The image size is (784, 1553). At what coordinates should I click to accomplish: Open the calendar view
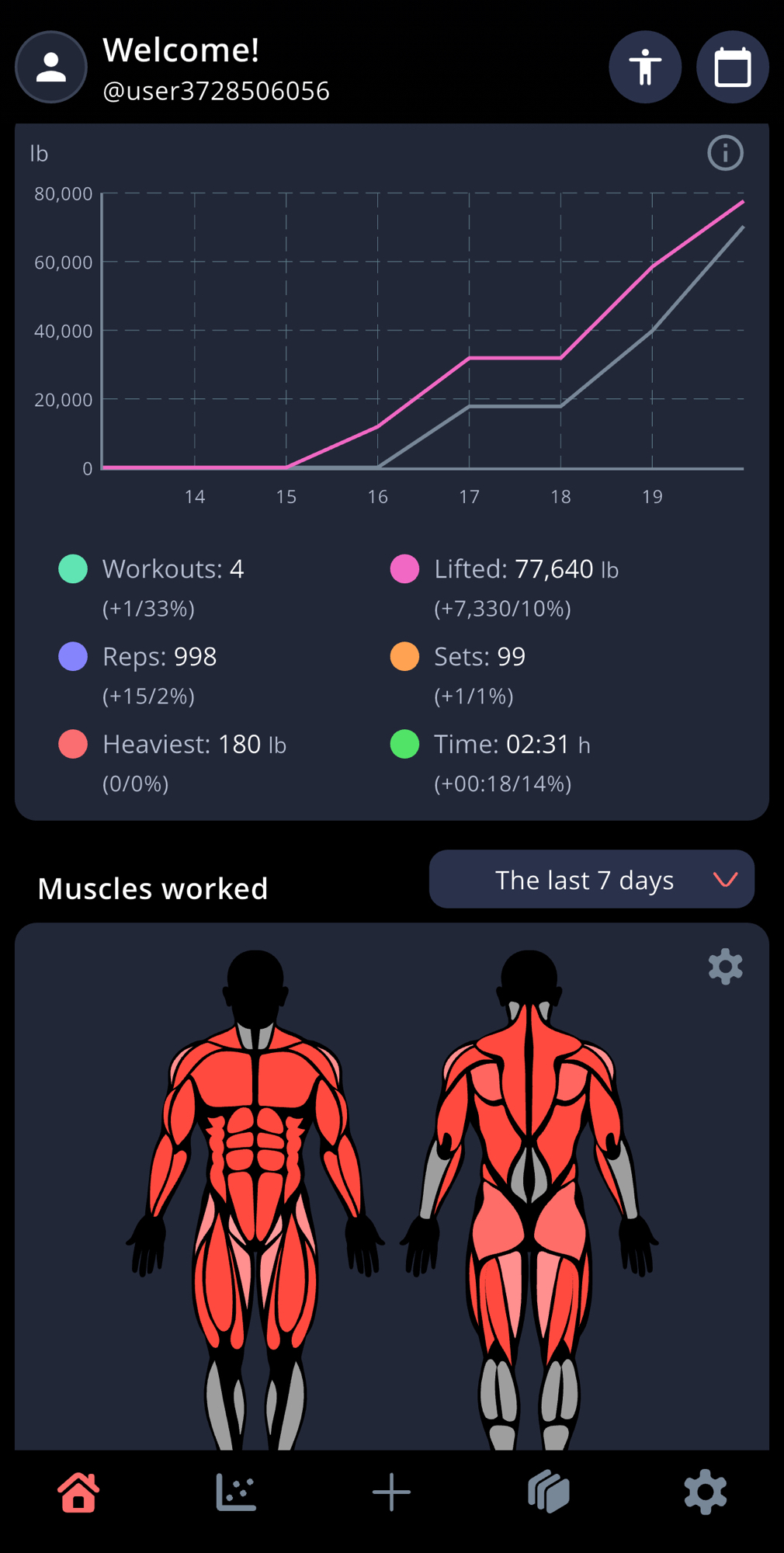(732, 68)
